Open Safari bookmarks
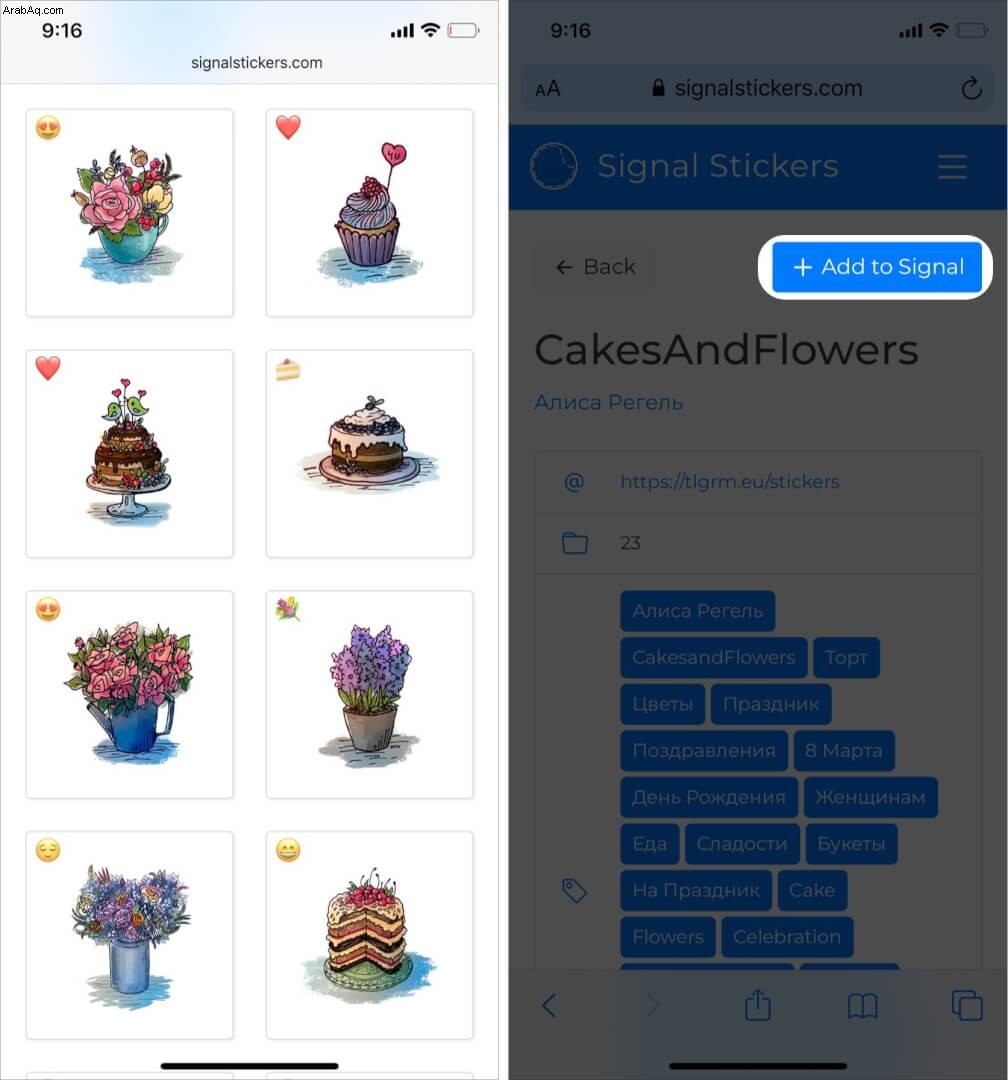 pos(862,1005)
